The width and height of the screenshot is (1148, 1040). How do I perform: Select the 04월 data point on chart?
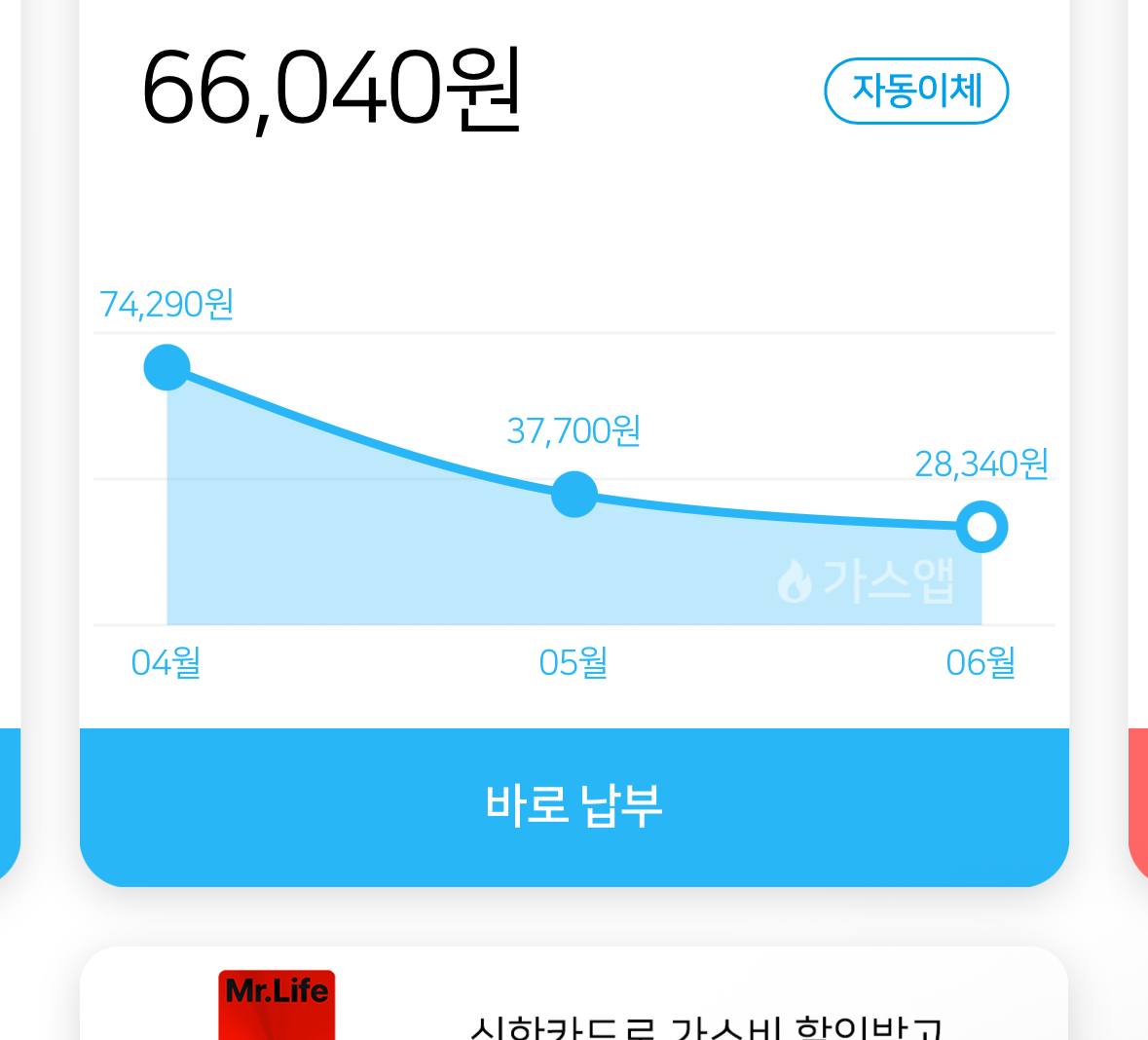[167, 367]
